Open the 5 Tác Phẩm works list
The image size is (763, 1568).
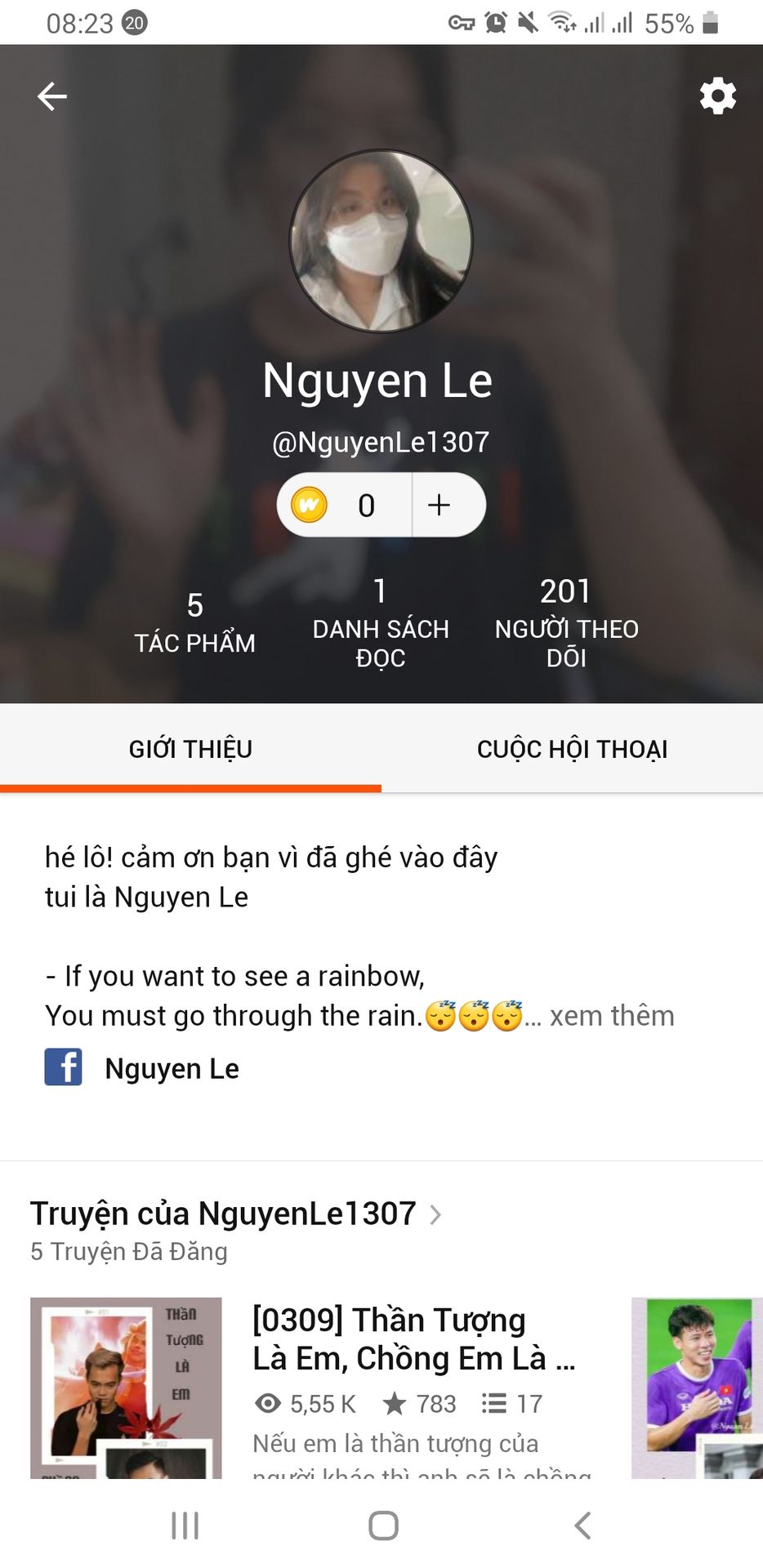coord(194,623)
